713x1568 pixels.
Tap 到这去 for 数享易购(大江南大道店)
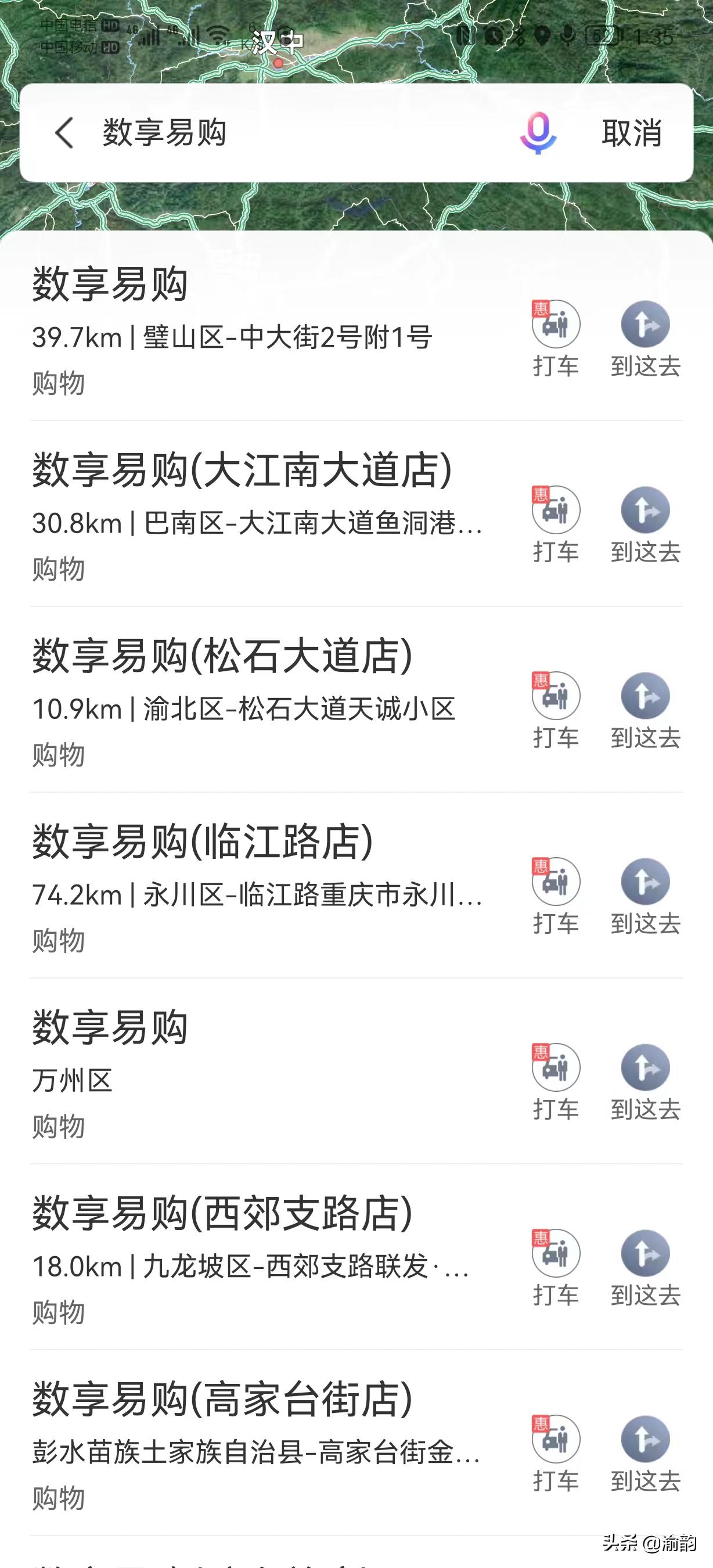(x=646, y=511)
